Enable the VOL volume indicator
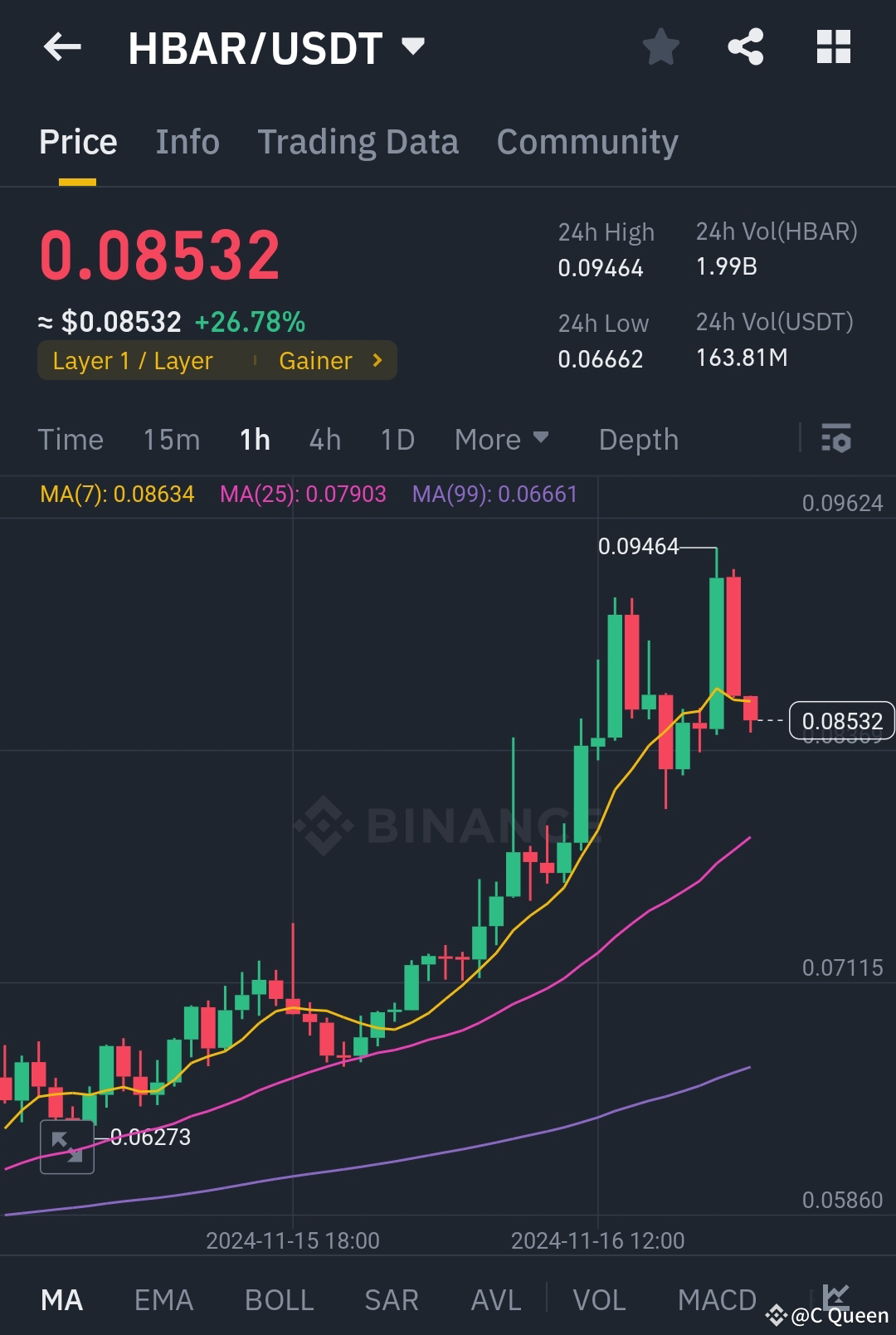 [601, 1299]
